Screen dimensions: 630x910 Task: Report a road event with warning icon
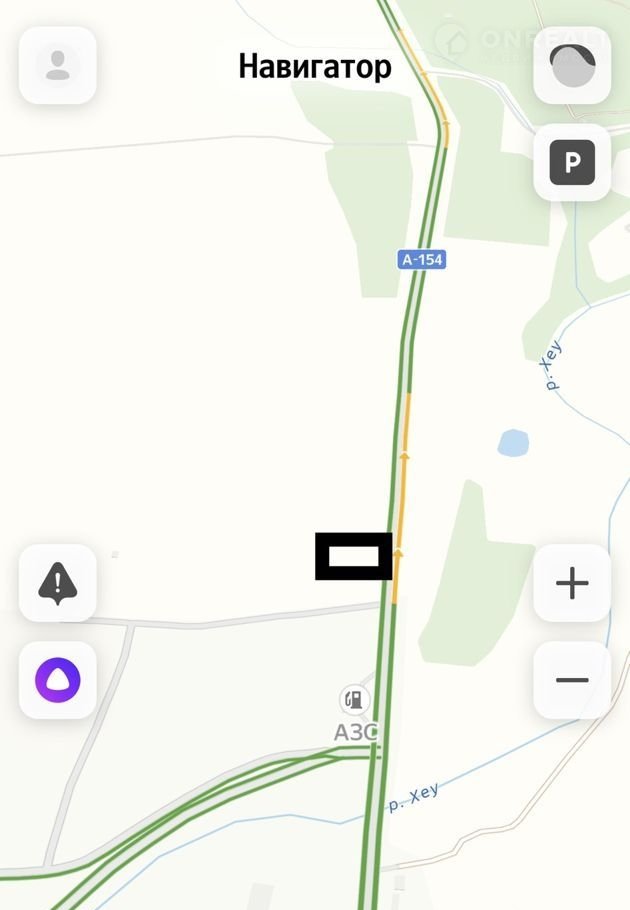[58, 583]
